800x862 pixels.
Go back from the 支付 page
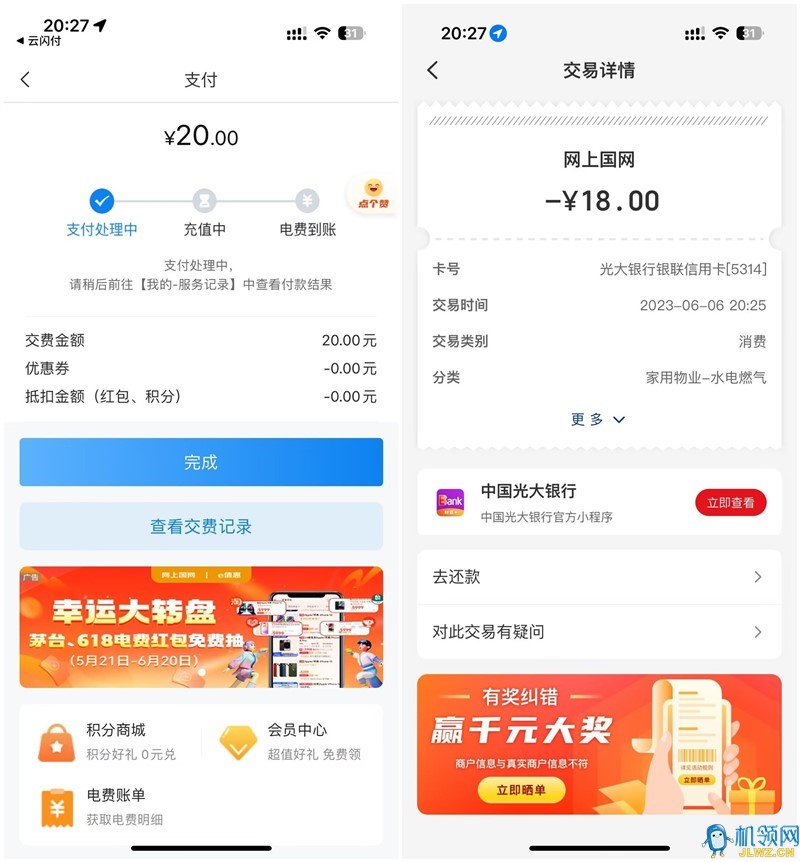[25, 80]
